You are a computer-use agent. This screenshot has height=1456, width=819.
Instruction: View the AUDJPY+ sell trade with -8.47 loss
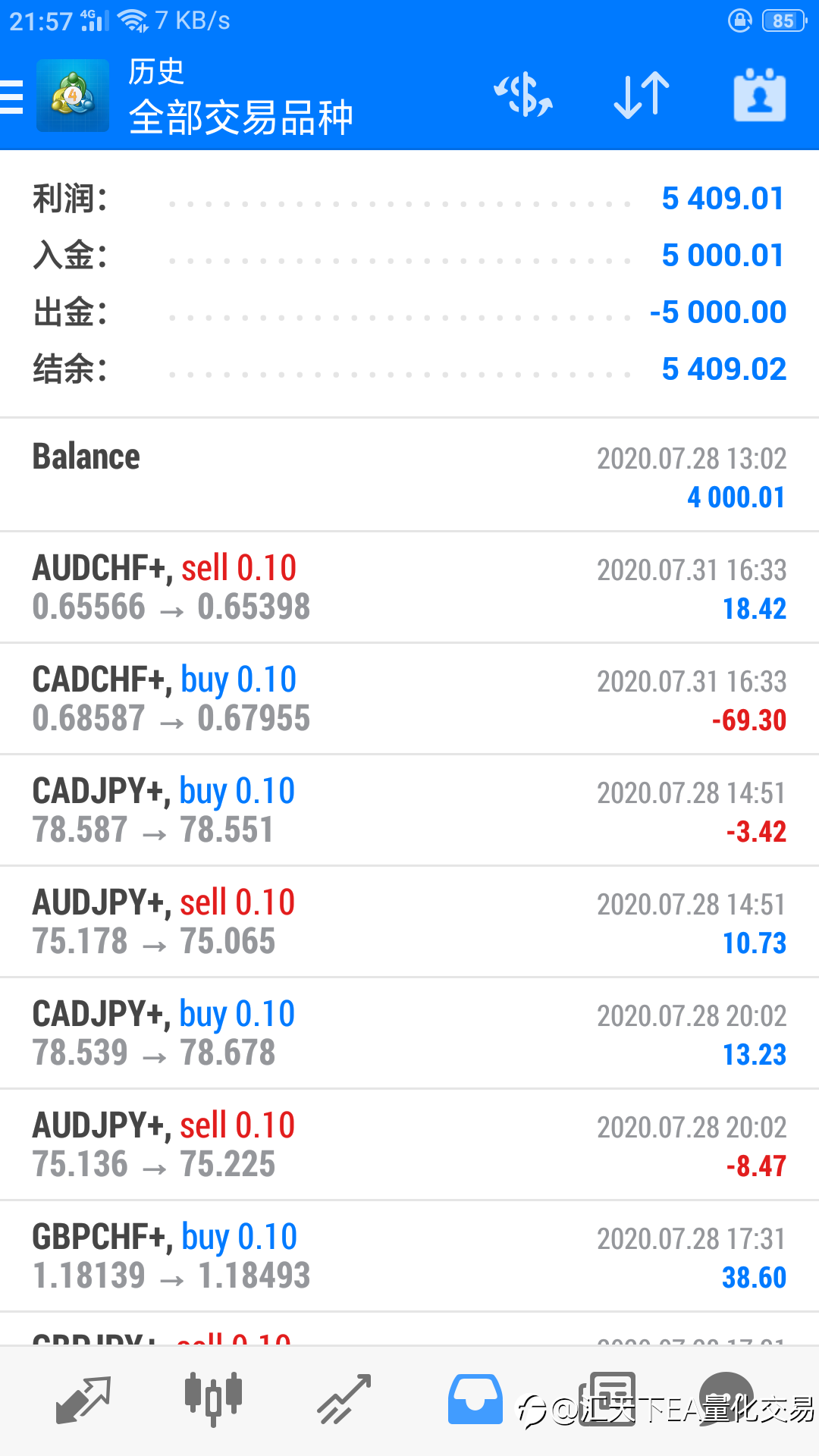pos(409,1145)
